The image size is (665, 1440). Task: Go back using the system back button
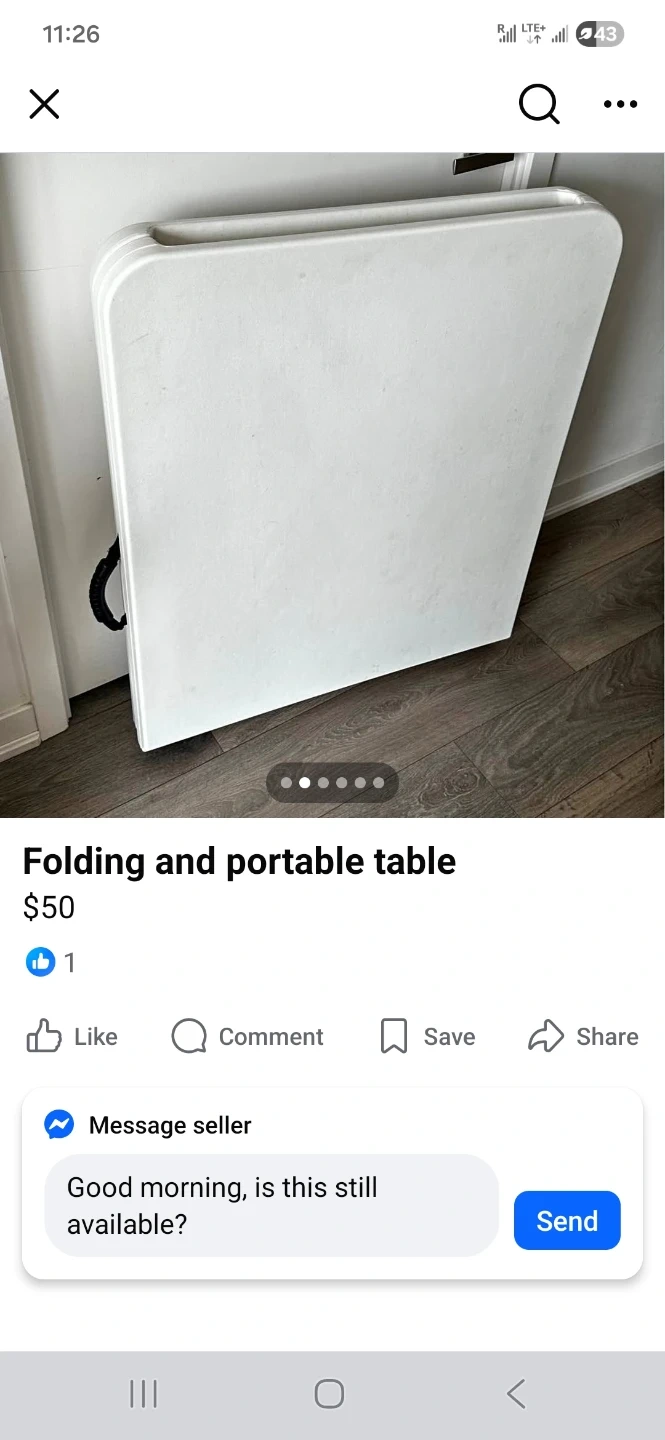point(516,1393)
